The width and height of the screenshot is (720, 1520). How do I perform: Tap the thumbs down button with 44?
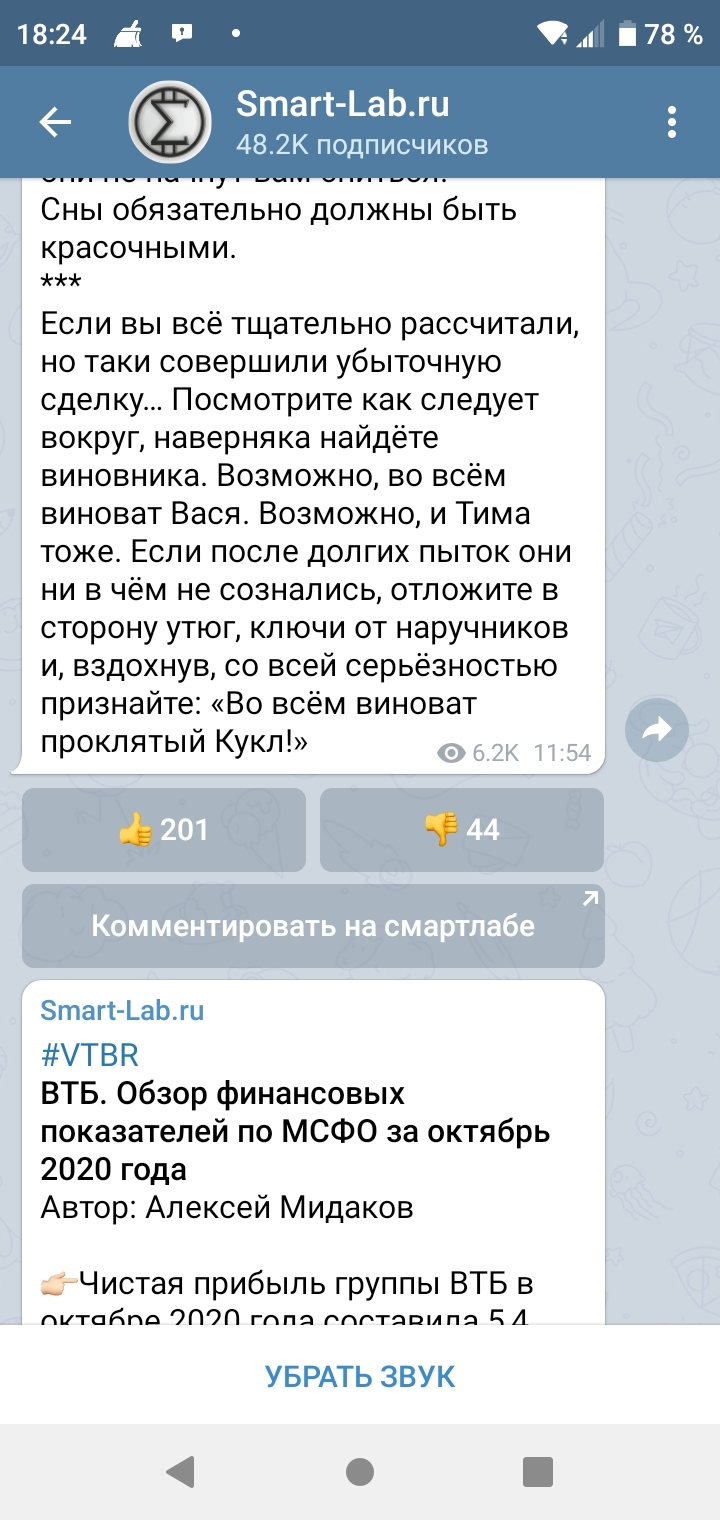pyautogui.click(x=462, y=829)
